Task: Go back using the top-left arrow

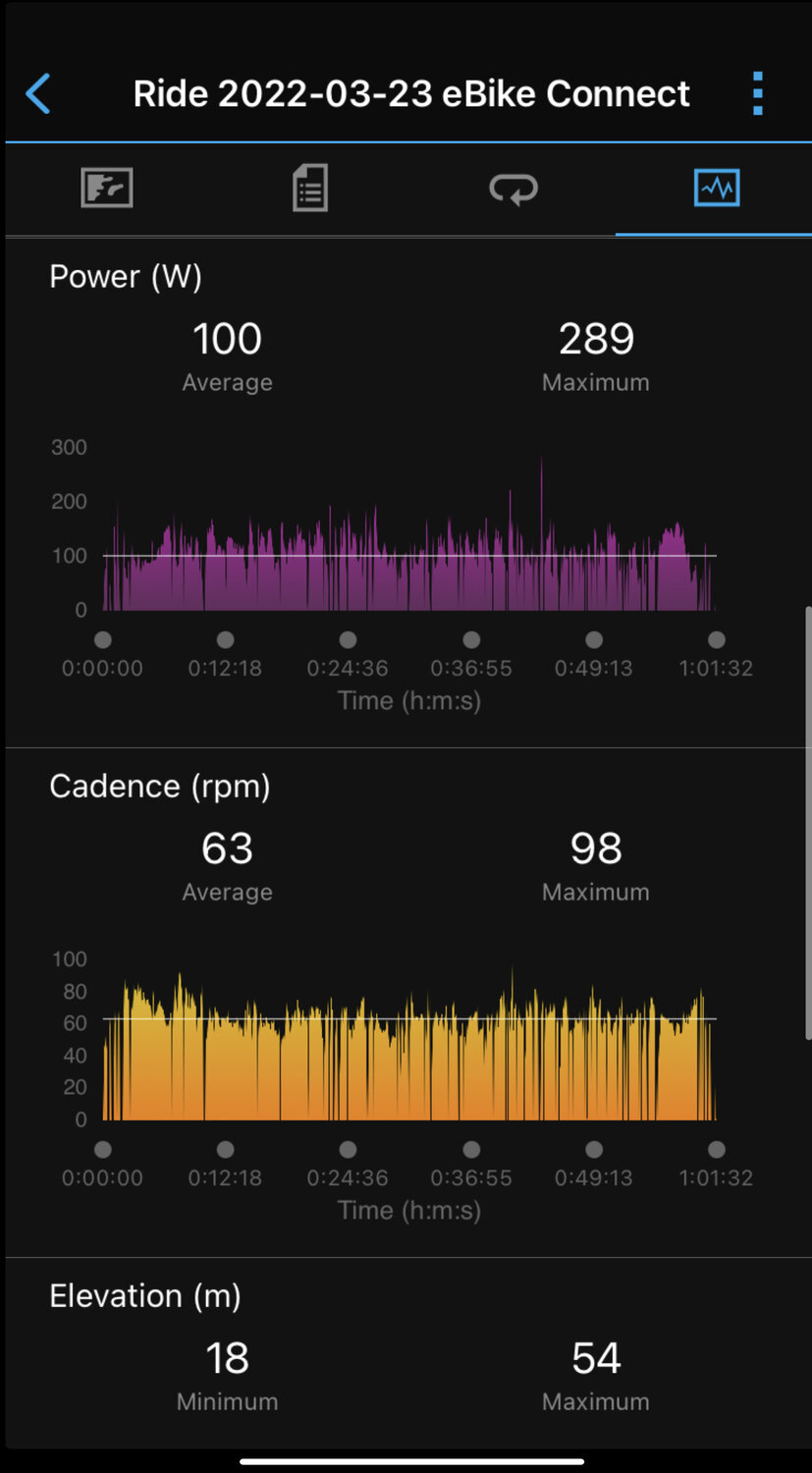Action: point(38,94)
